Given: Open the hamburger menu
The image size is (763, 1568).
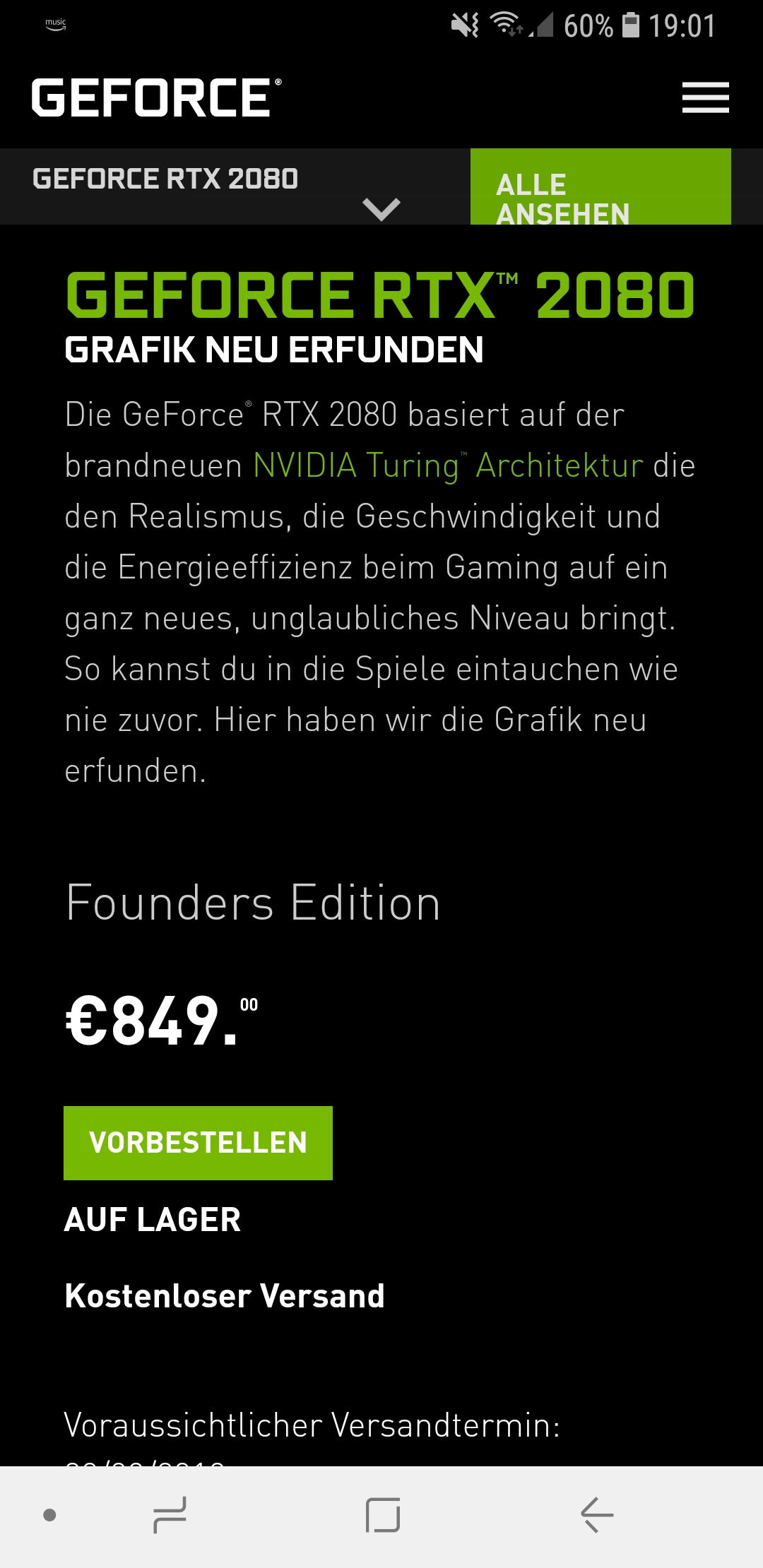Looking at the screenshot, I should click(x=705, y=97).
